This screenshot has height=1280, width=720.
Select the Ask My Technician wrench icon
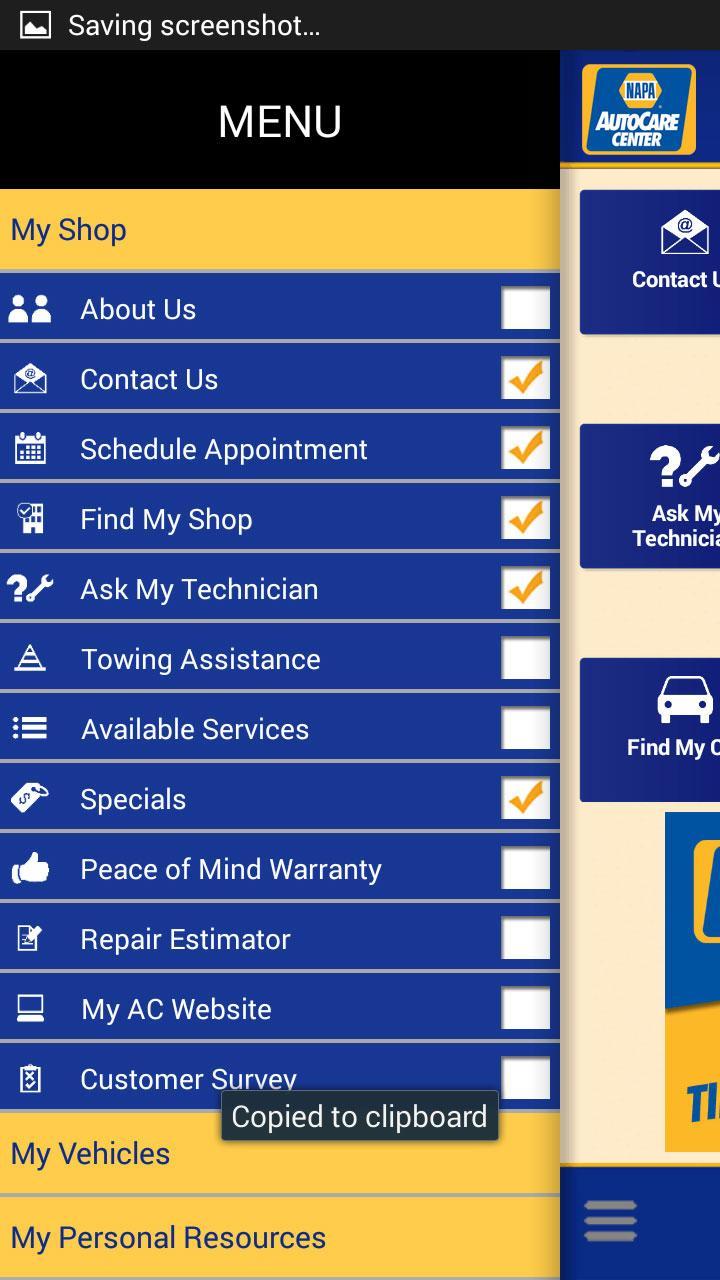(x=30, y=588)
